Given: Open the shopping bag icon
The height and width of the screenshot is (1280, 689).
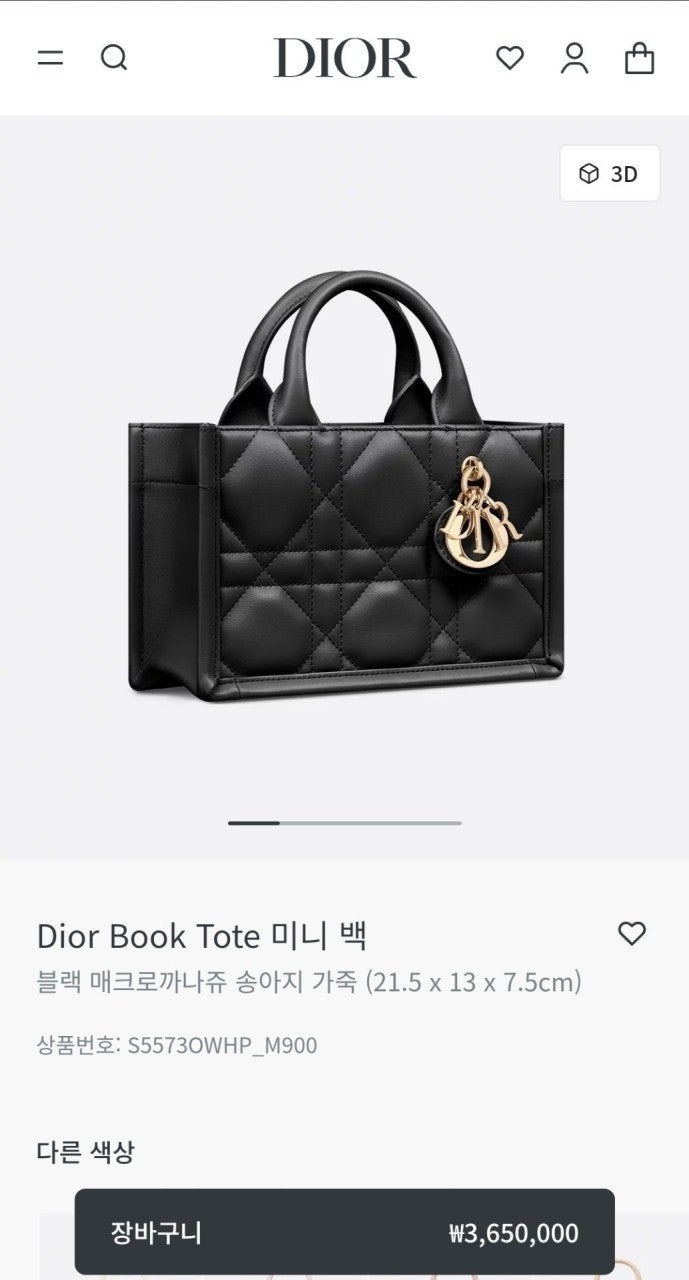Looking at the screenshot, I should pyautogui.click(x=639, y=58).
